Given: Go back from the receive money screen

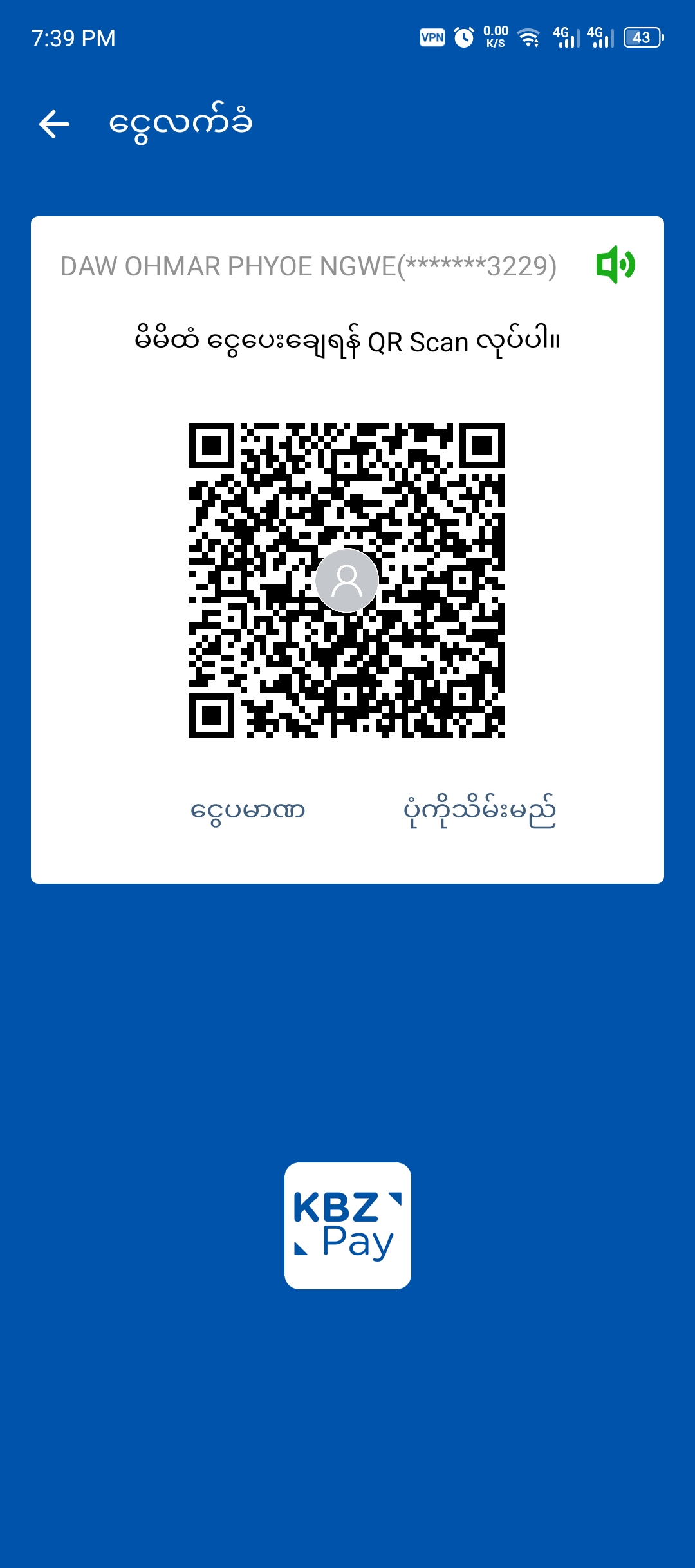Looking at the screenshot, I should click(x=54, y=124).
